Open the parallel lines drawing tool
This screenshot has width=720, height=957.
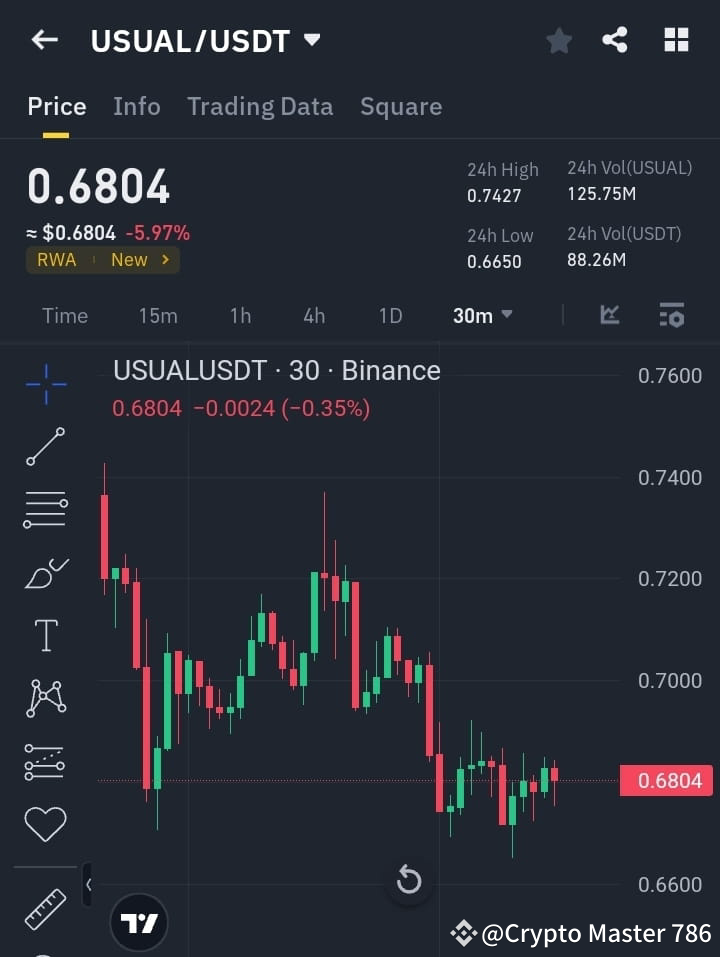tap(45, 510)
